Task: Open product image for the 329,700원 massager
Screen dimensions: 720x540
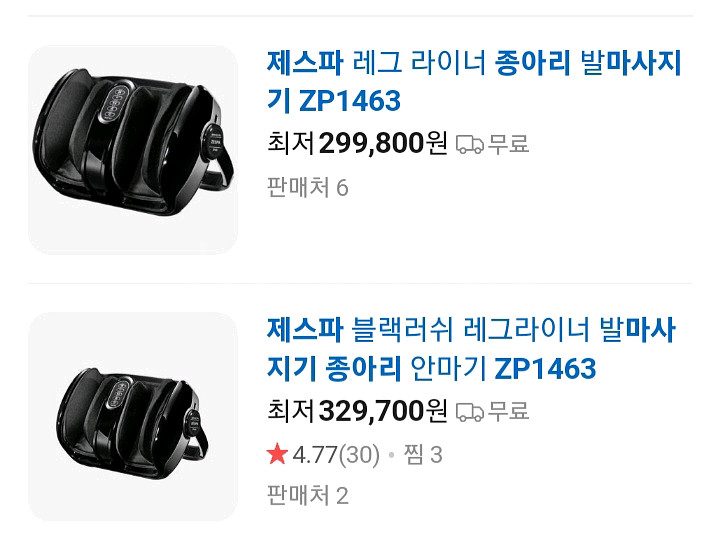Action: pyautogui.click(x=133, y=416)
